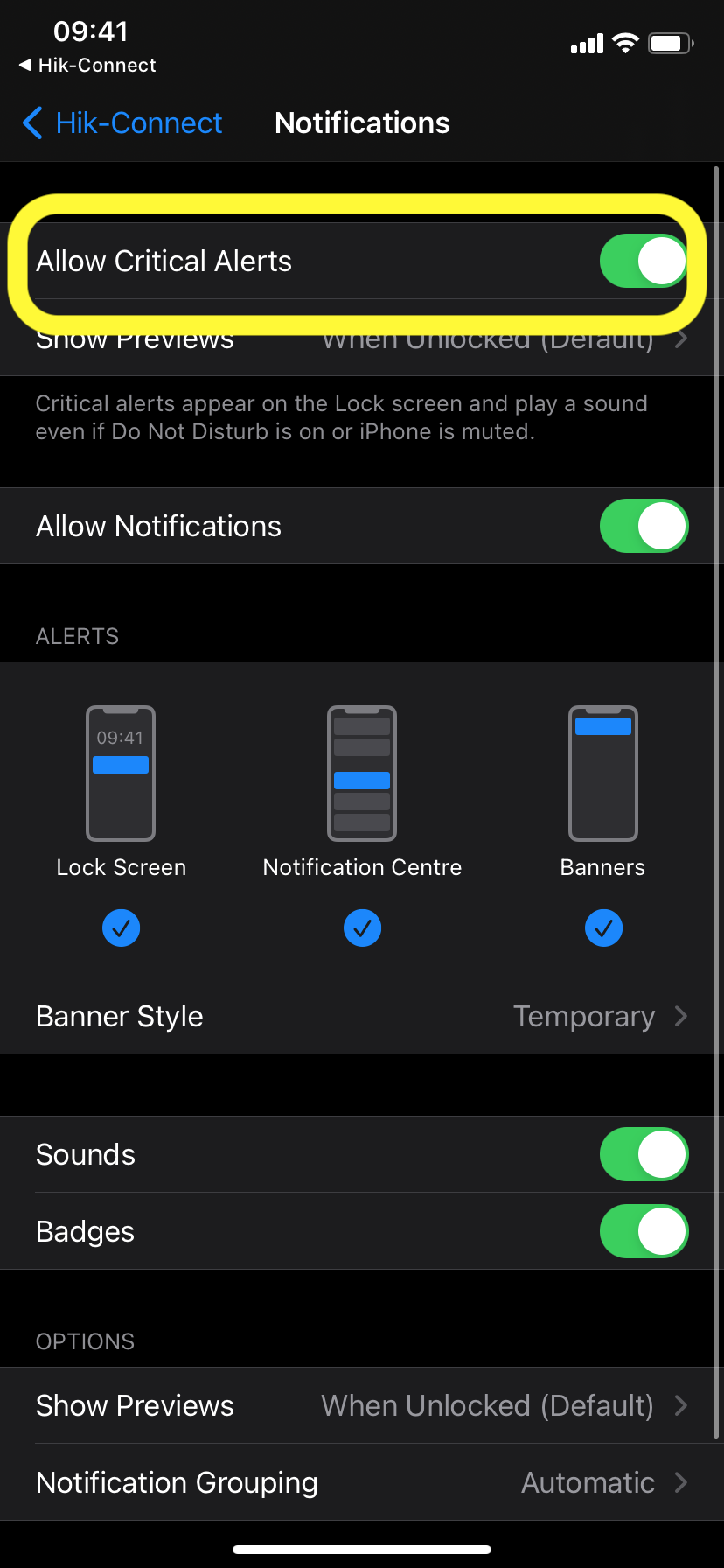The width and height of the screenshot is (724, 1568).
Task: Open Show Previews under Options
Action: [362, 1405]
